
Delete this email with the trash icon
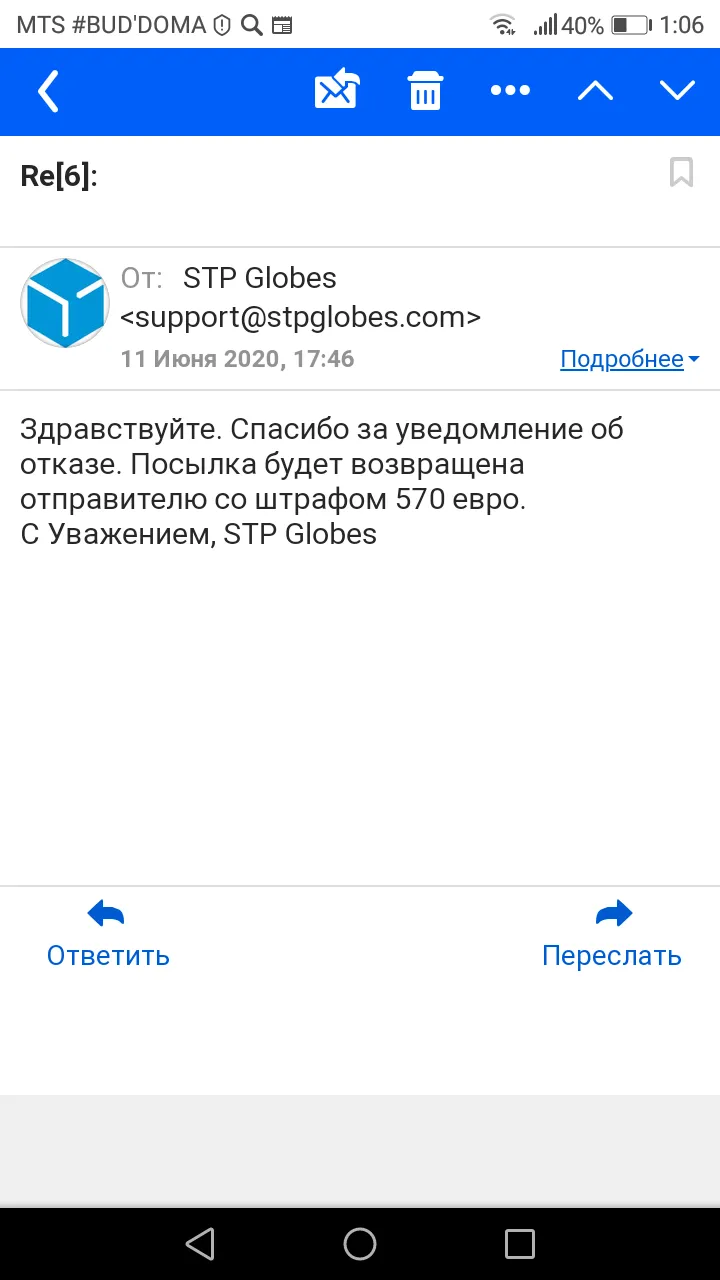point(425,91)
